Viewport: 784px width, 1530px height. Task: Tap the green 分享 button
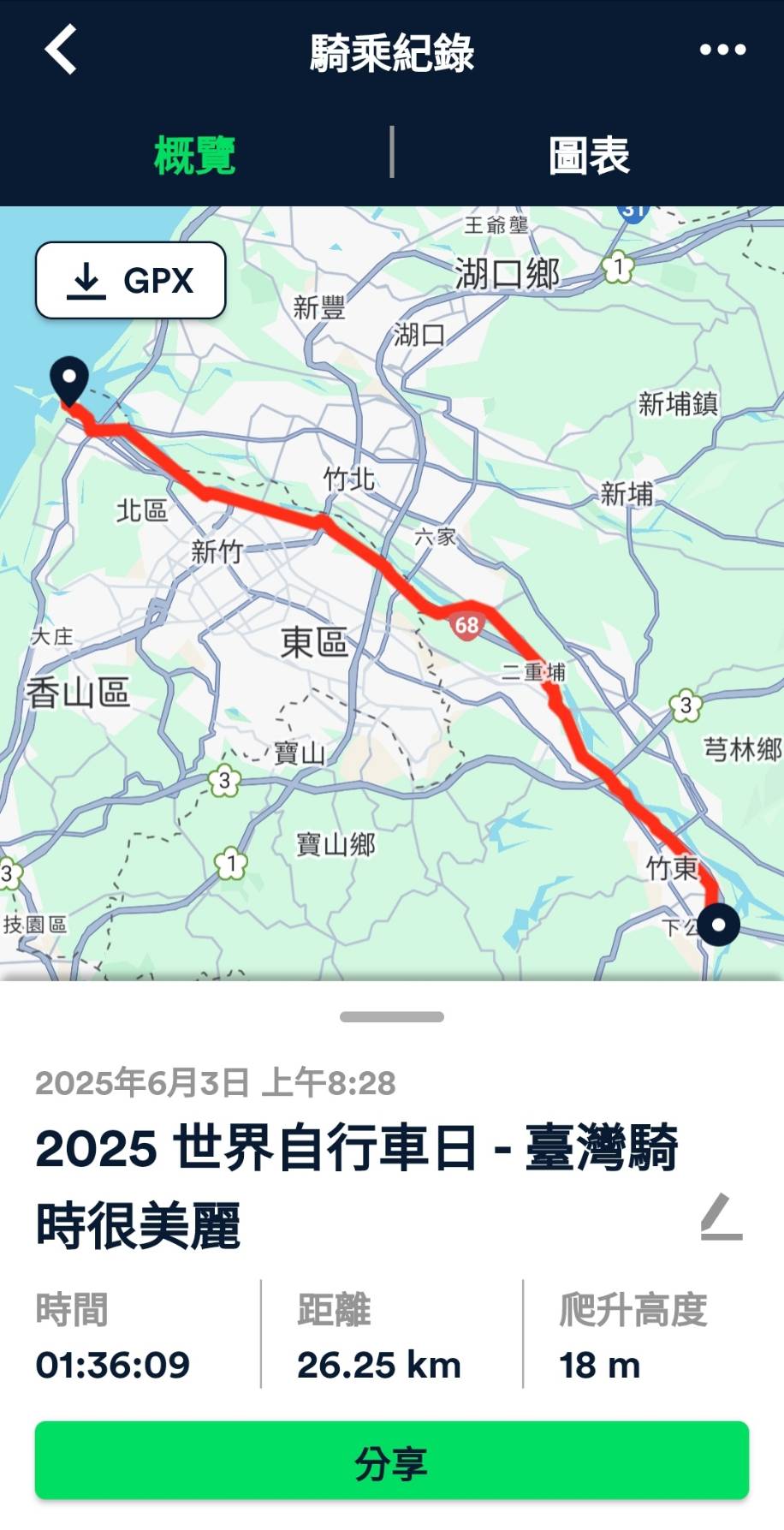click(392, 1464)
